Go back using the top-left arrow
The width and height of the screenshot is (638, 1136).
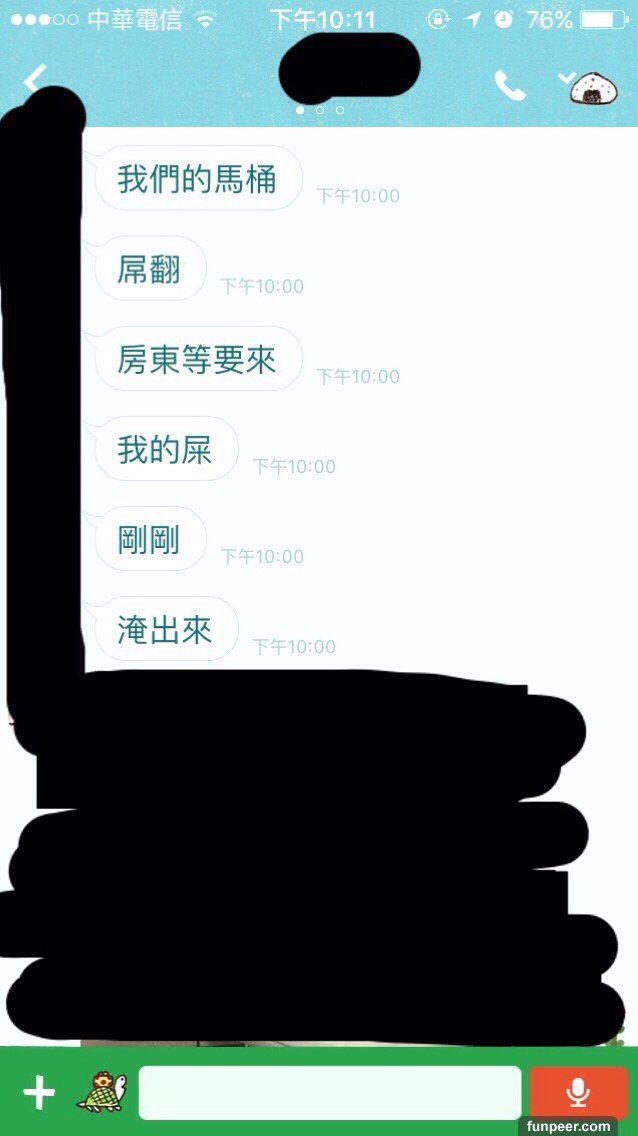pos(35,80)
